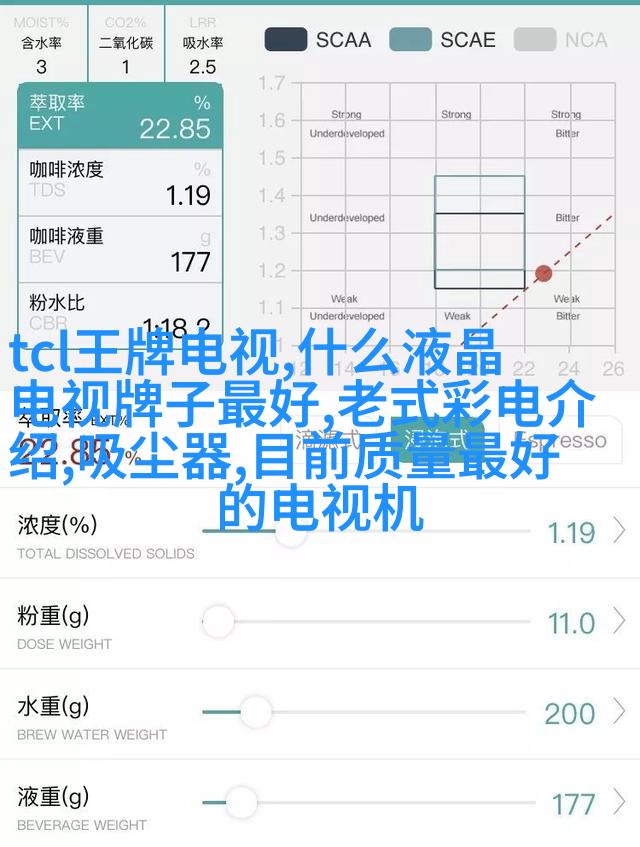
Task: Select the 咖啡浓度 TDS 1.19 row
Action: [x=120, y=183]
